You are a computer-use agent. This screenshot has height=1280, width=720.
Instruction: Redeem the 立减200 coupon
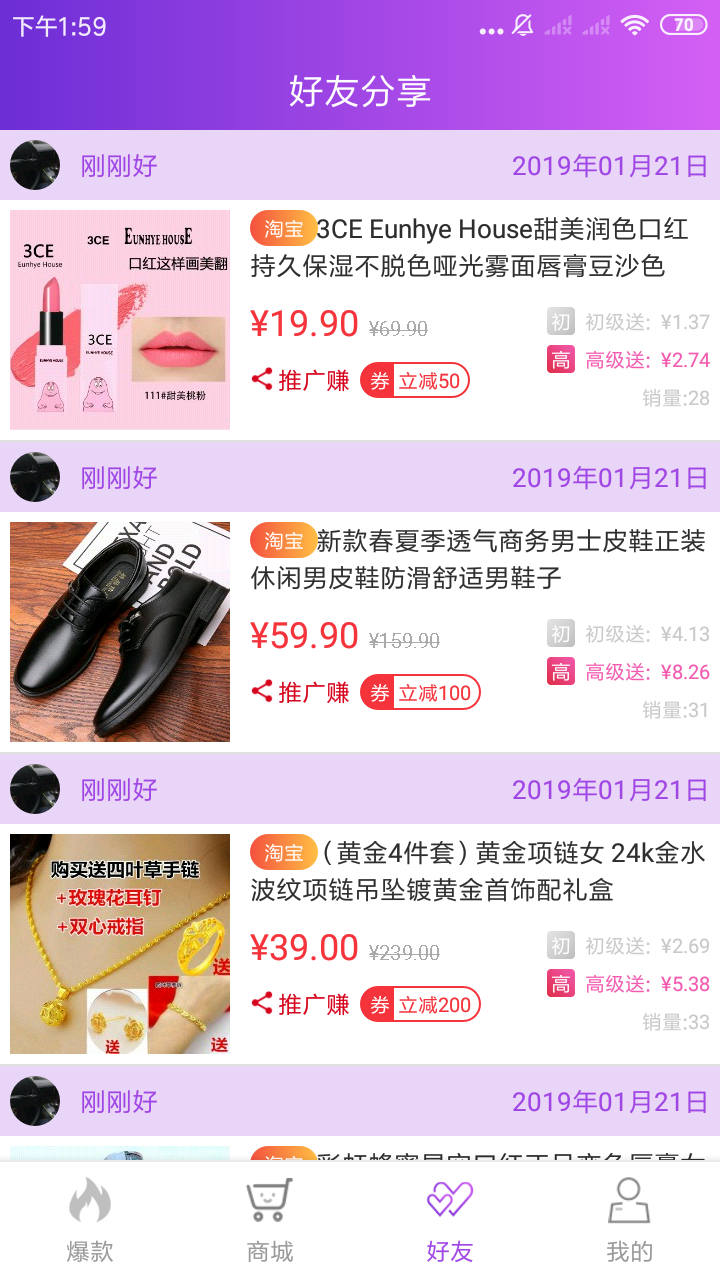[421, 1004]
